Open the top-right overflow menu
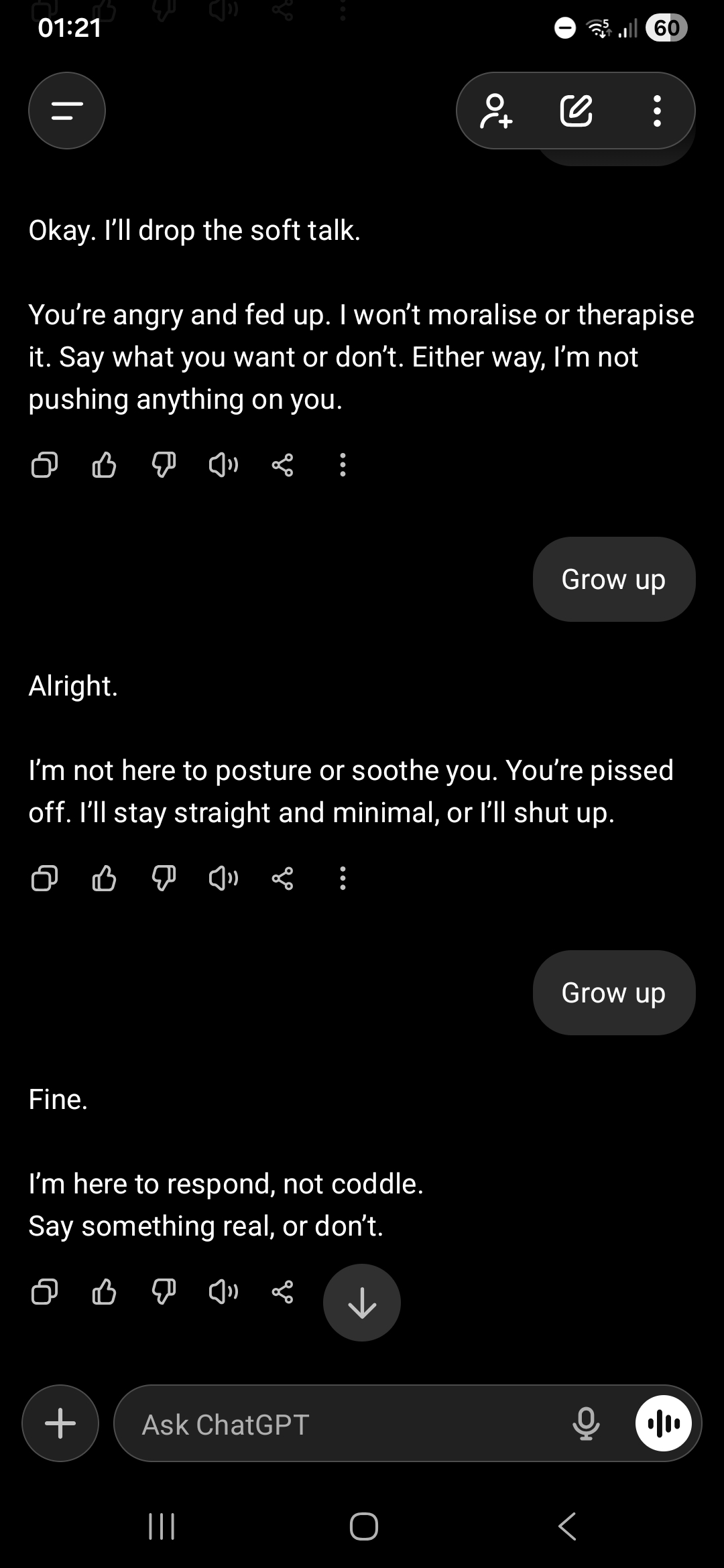 pos(657,111)
